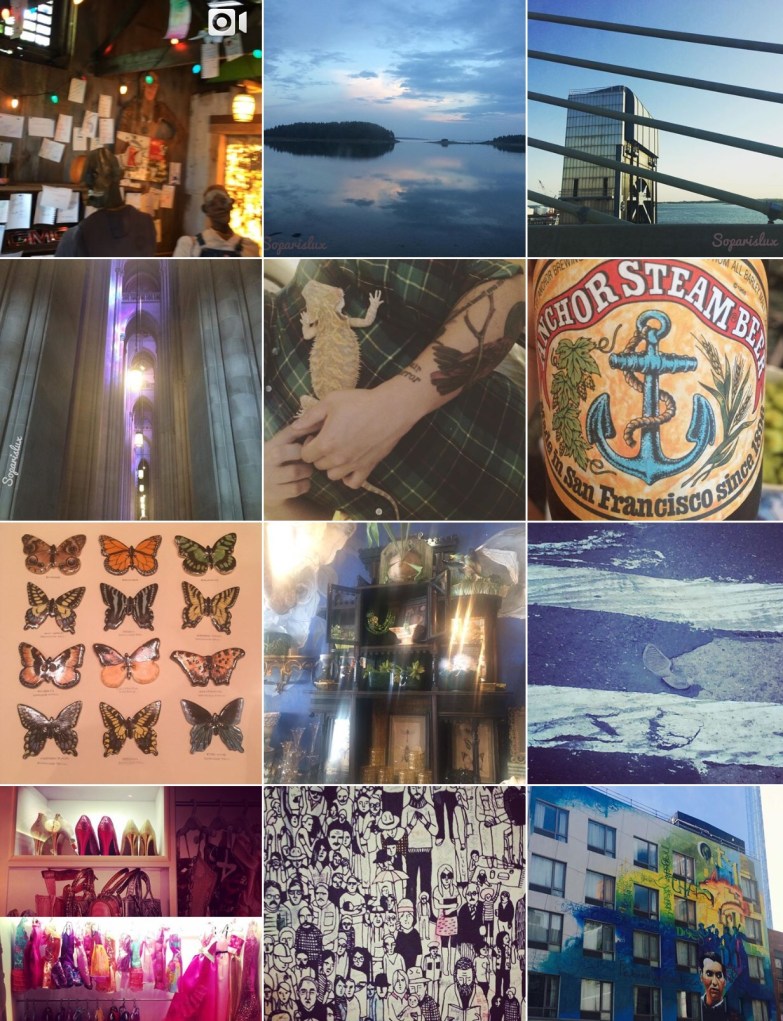Open the video post of the shop interior
Screen dimensions: 783x1021
pyautogui.click(x=130, y=128)
